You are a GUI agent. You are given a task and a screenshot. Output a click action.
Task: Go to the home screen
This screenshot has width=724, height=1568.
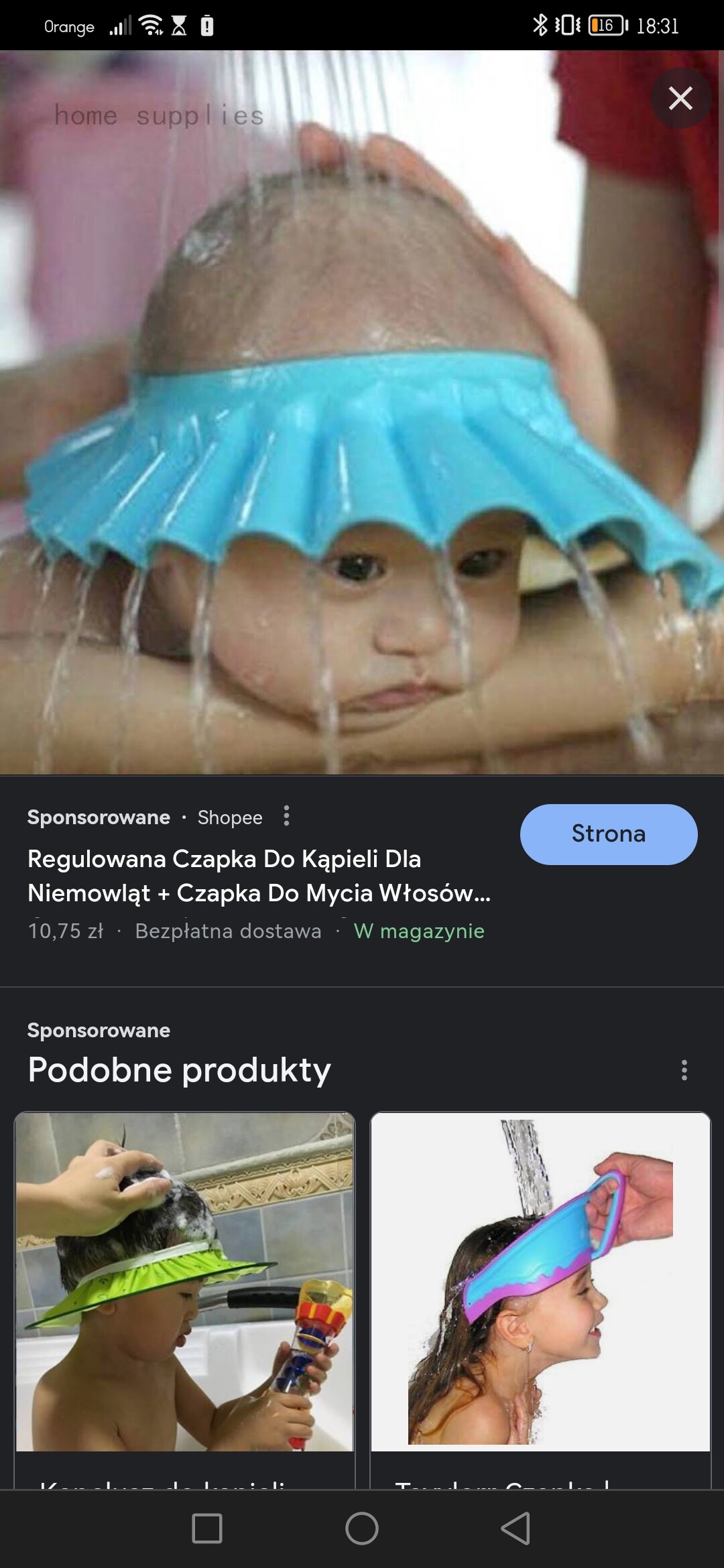point(362,1528)
